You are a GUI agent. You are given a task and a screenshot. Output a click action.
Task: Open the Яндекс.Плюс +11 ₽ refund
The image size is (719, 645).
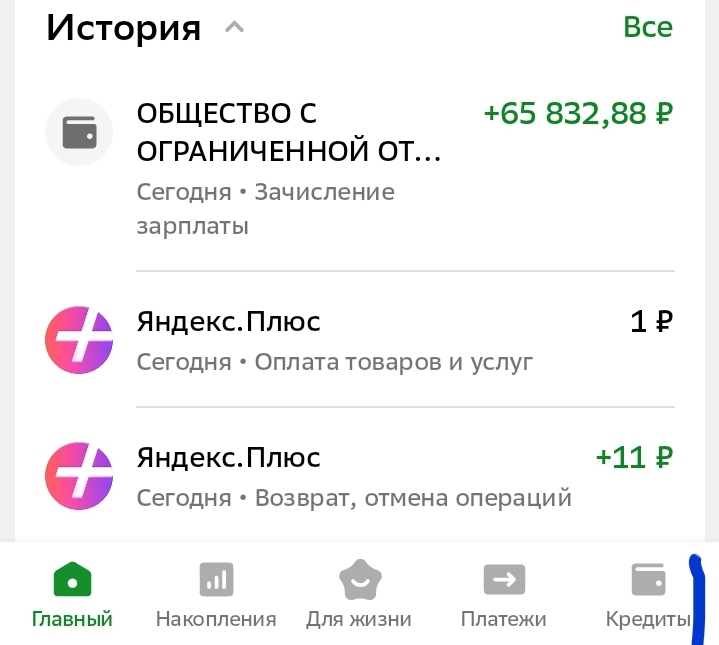tap(360, 476)
